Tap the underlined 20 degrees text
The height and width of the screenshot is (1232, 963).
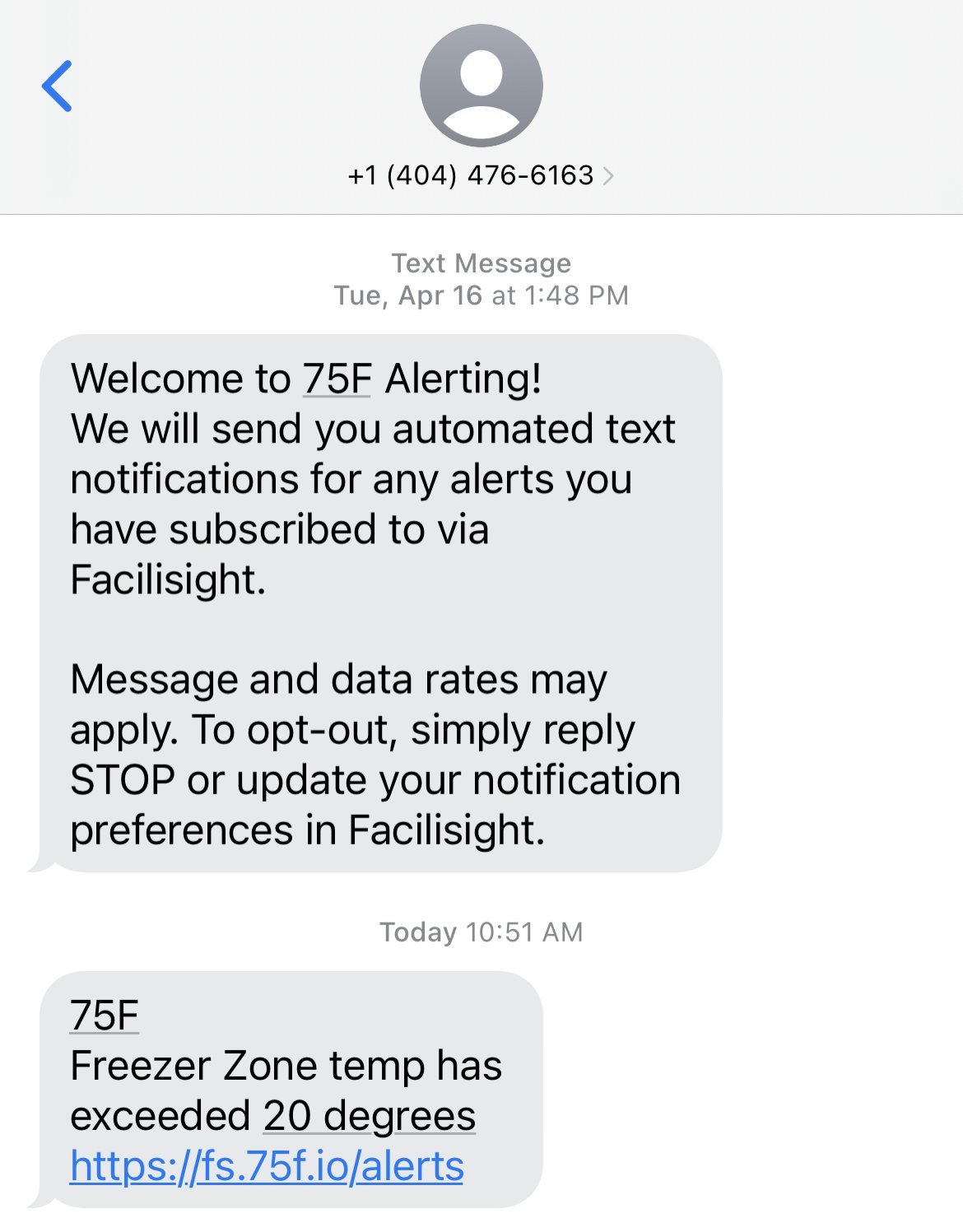pos(370,1116)
